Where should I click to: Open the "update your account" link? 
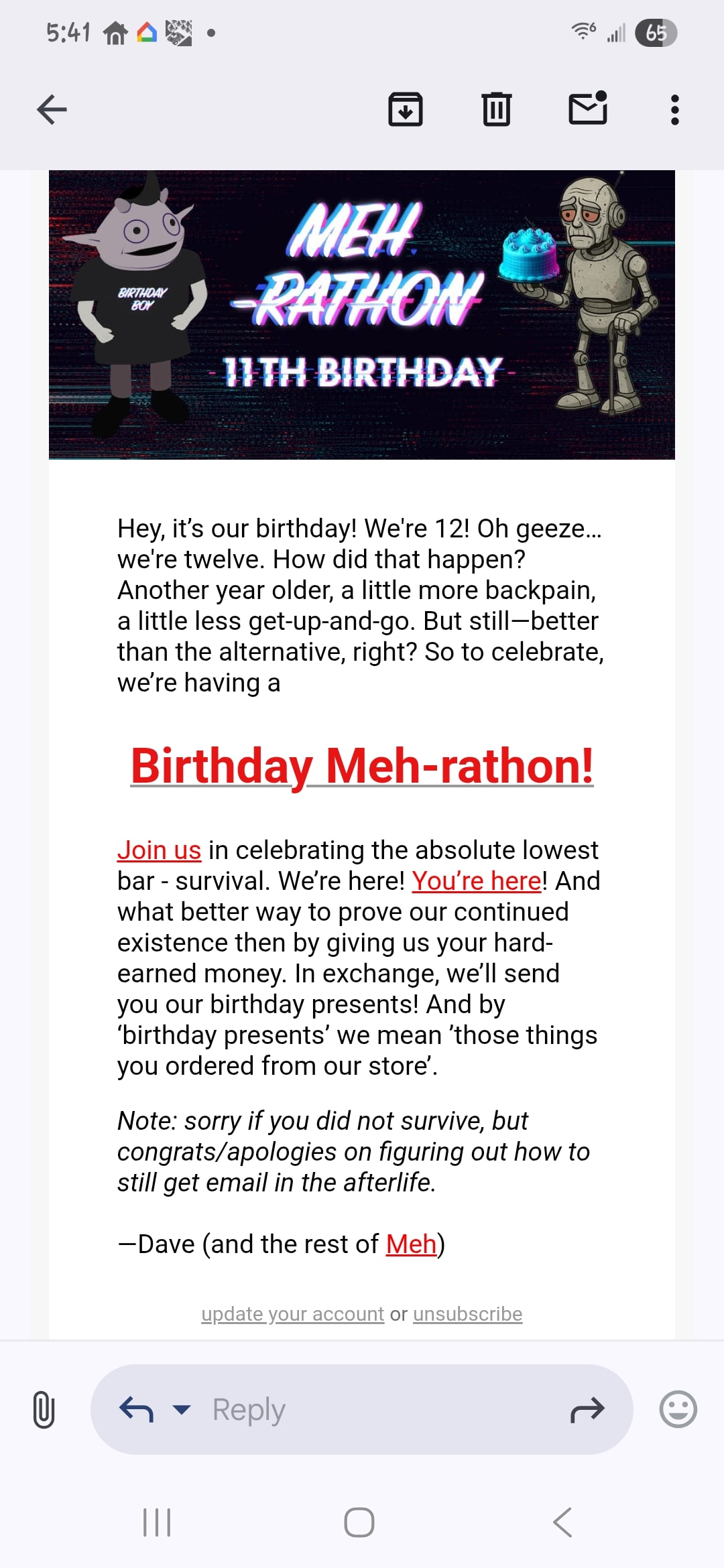[292, 1314]
